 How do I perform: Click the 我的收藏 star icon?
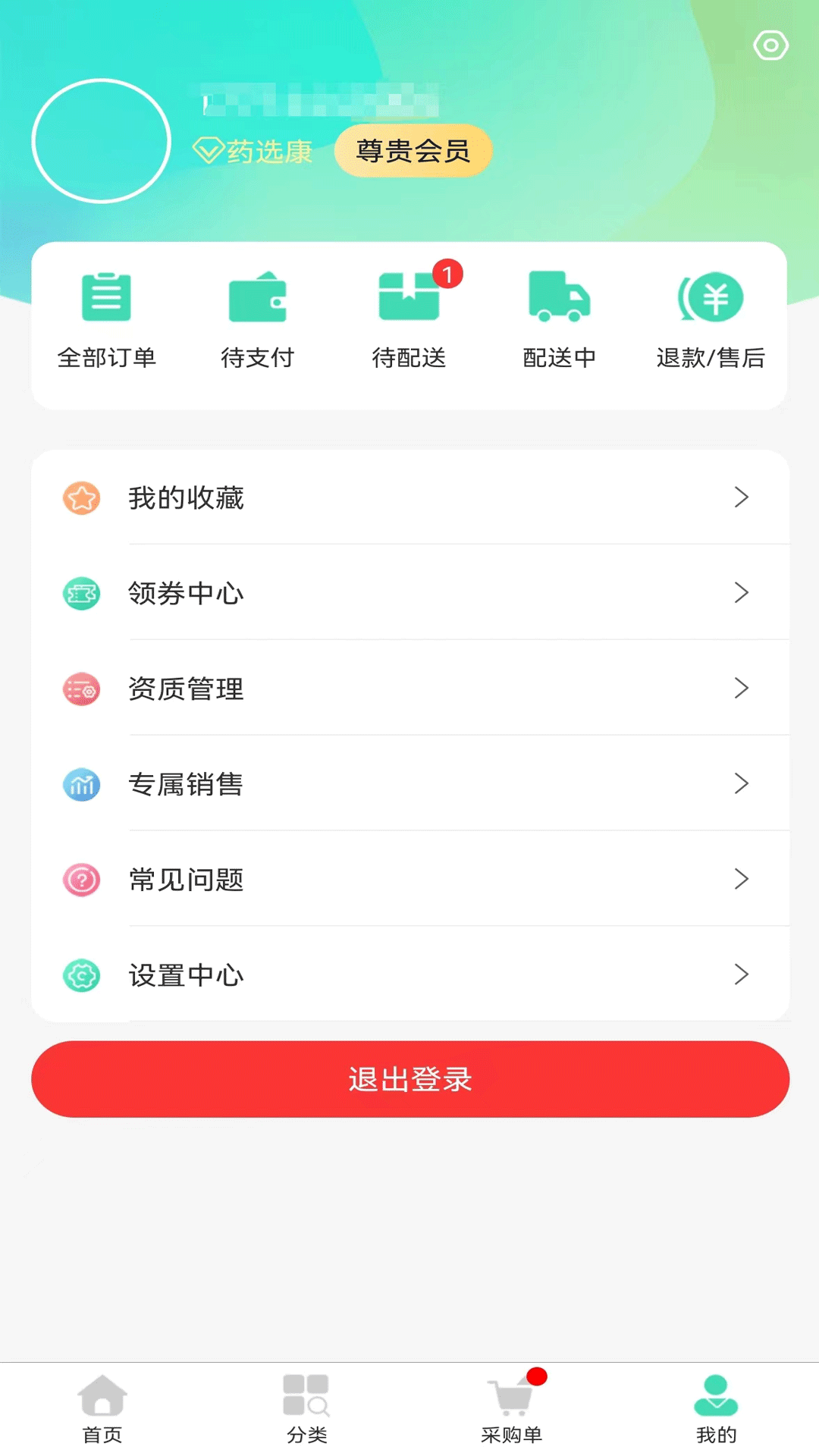[x=81, y=498]
